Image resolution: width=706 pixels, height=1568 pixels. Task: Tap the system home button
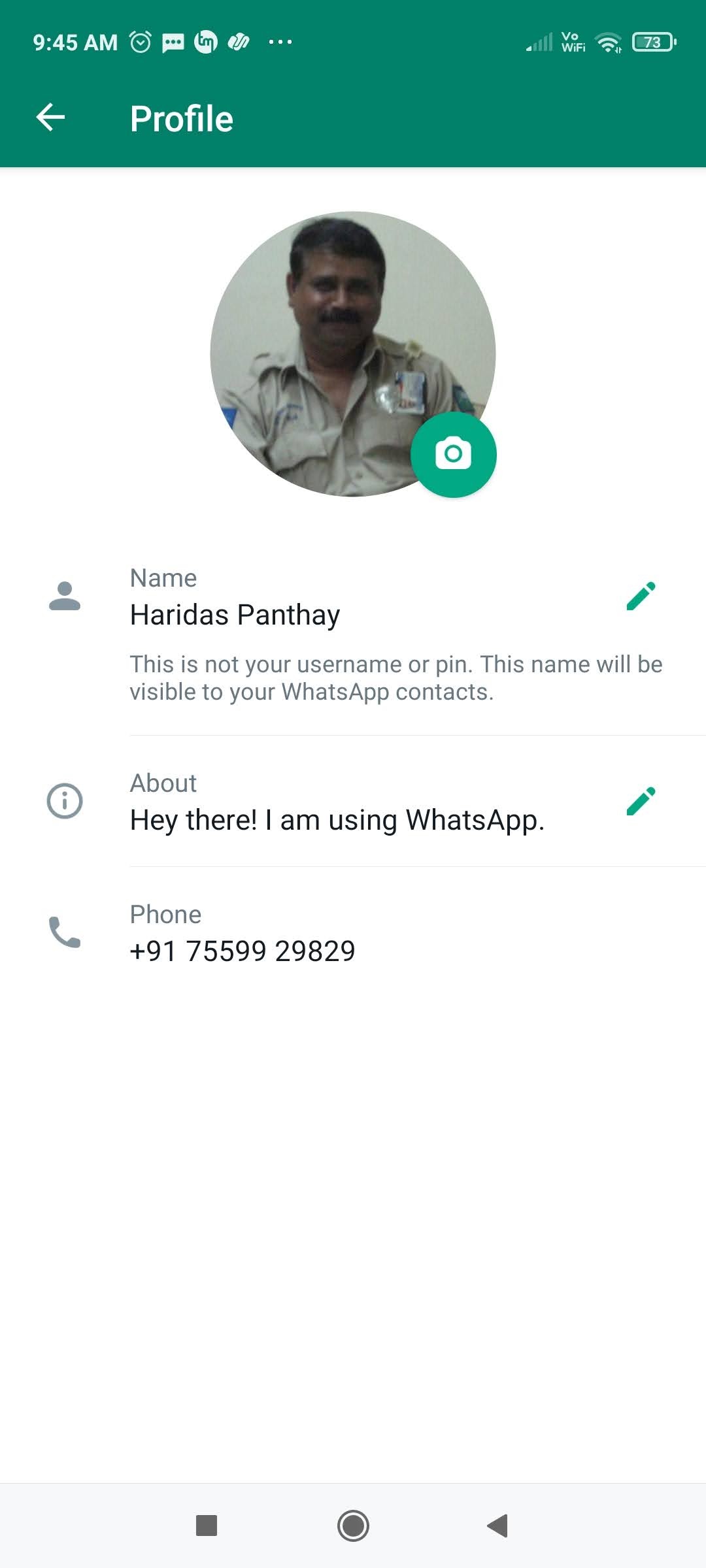(353, 1526)
